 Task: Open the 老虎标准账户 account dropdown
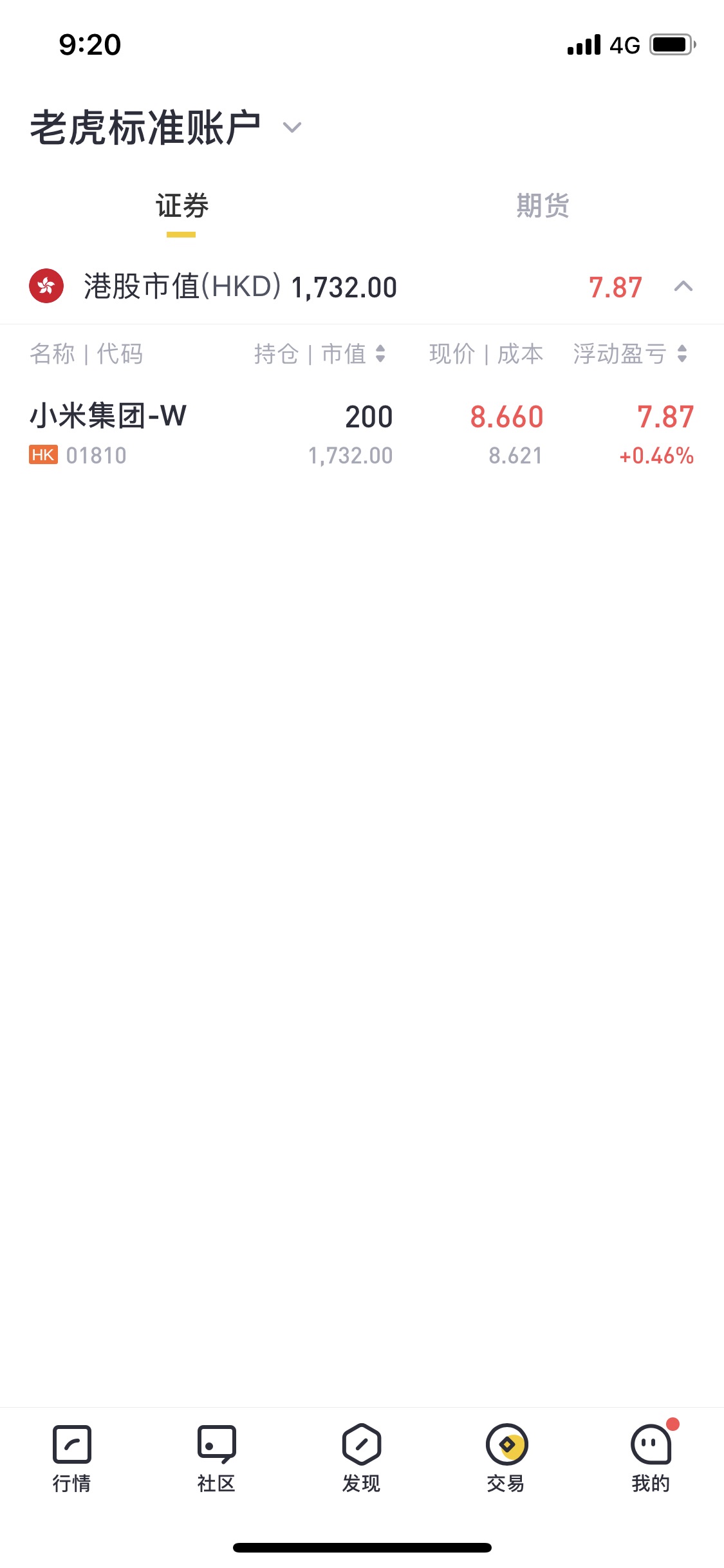292,127
